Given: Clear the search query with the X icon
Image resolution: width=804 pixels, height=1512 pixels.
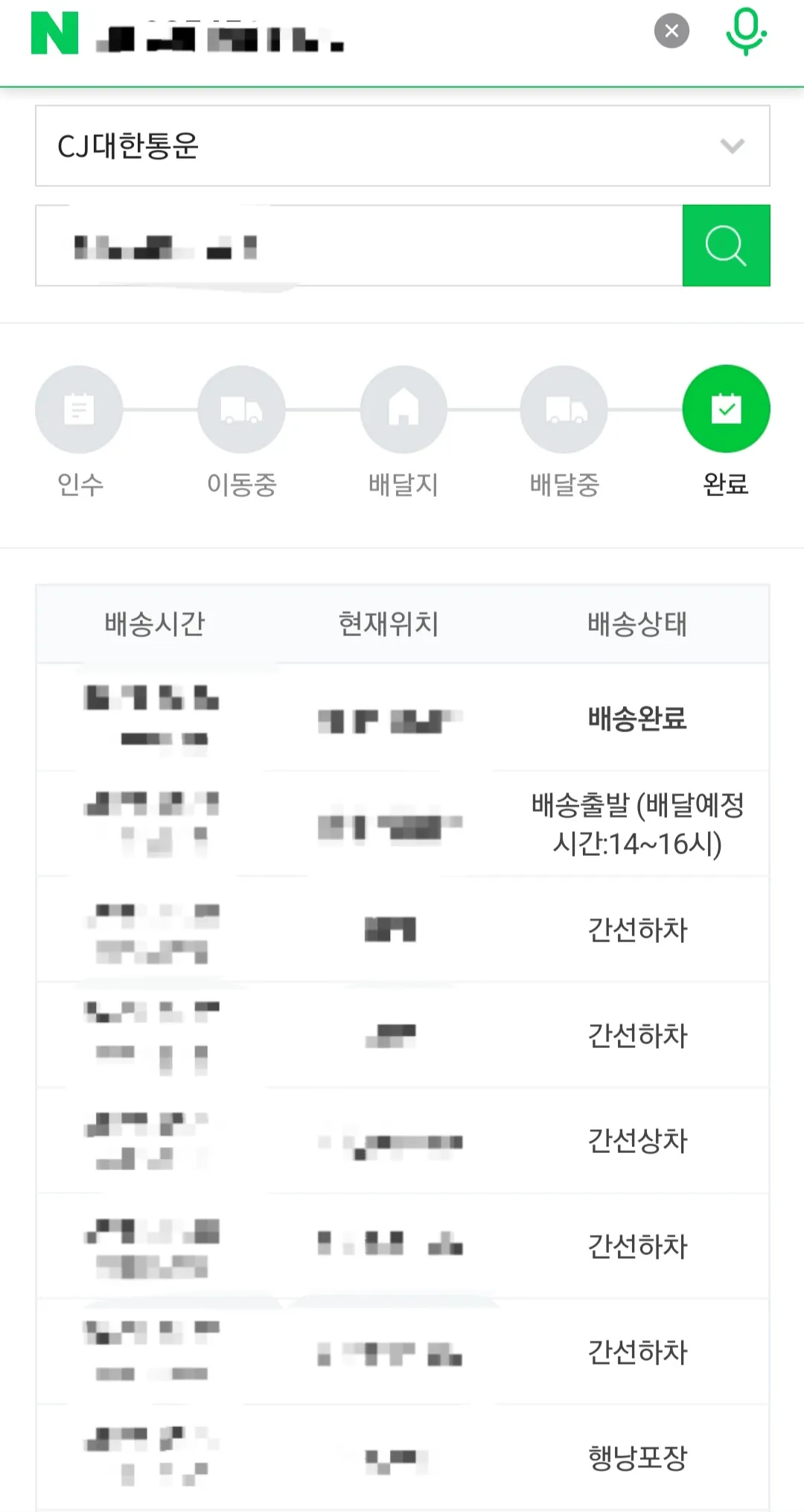Looking at the screenshot, I should (x=671, y=30).
